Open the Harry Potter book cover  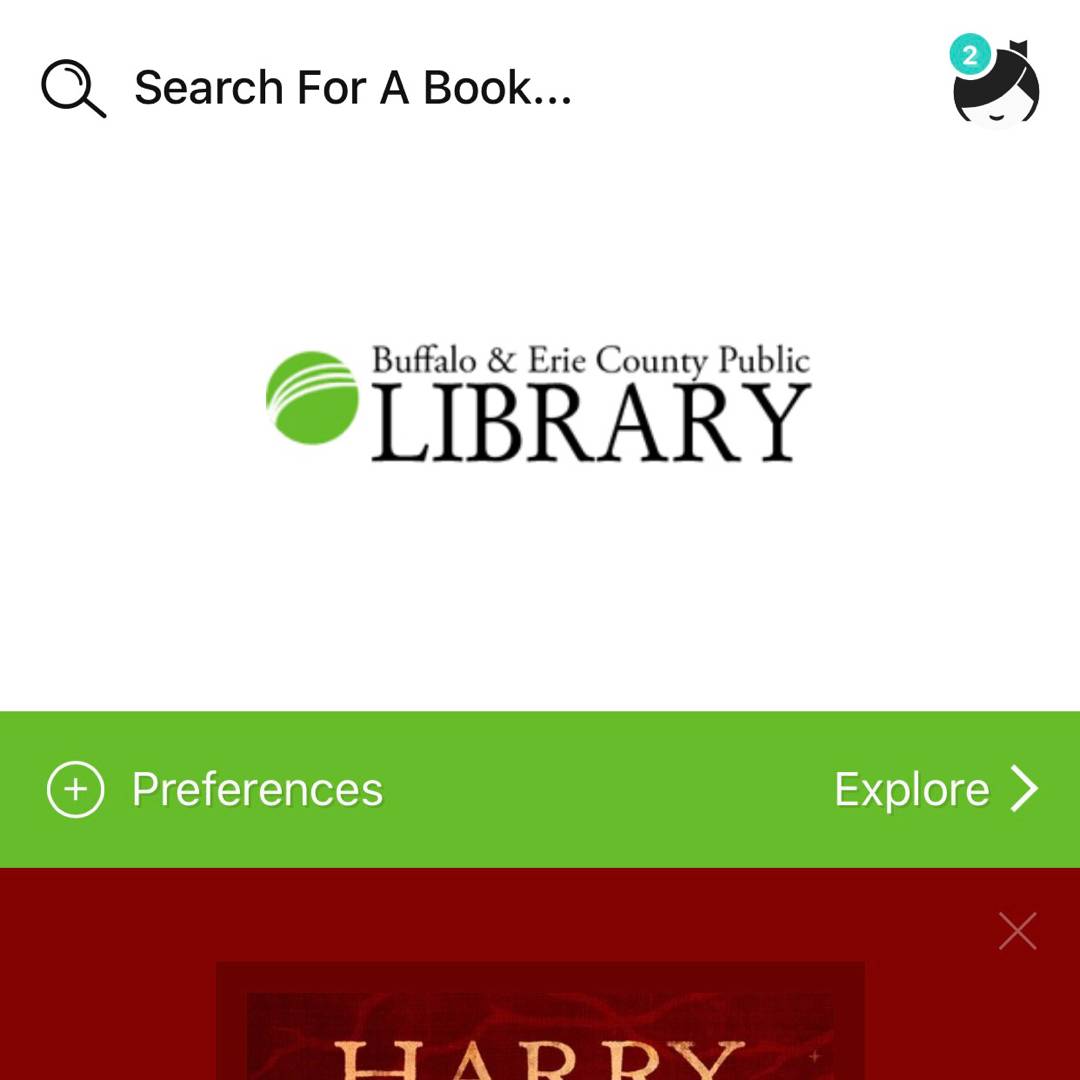click(x=540, y=1025)
